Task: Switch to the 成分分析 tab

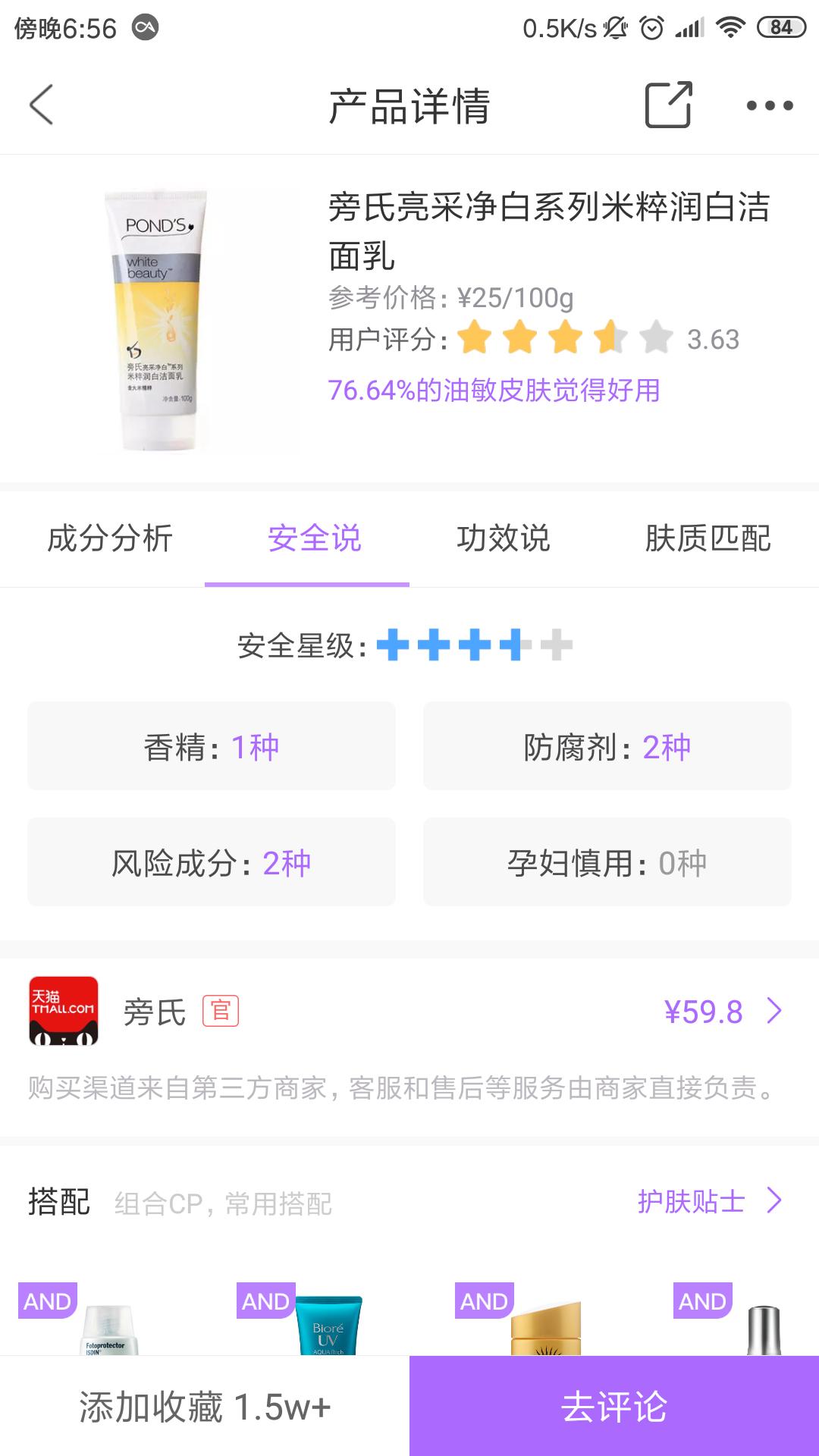Action: pyautogui.click(x=110, y=538)
